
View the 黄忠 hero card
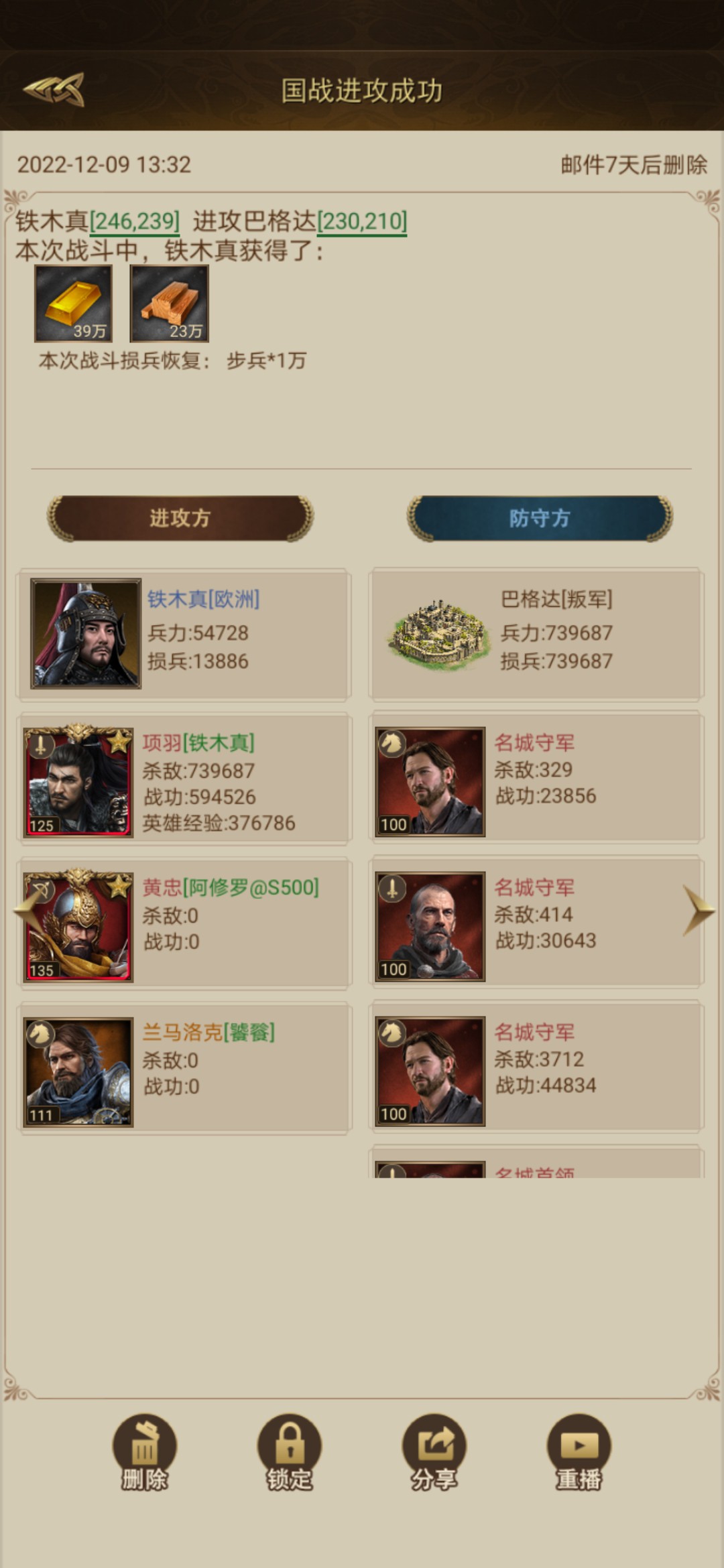78,926
